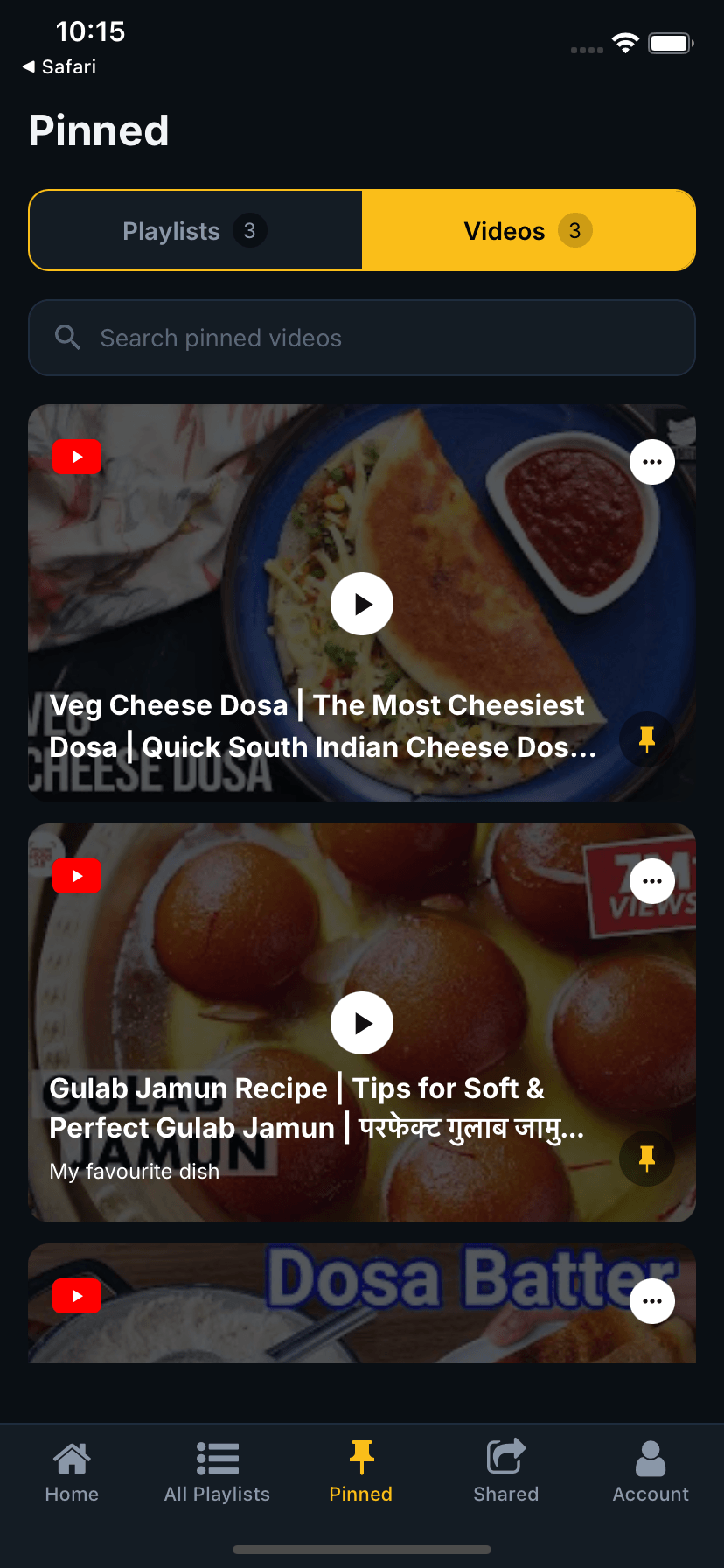Viewport: 724px width, 1568px height.
Task: Open the Account tab
Action: 651,1472
